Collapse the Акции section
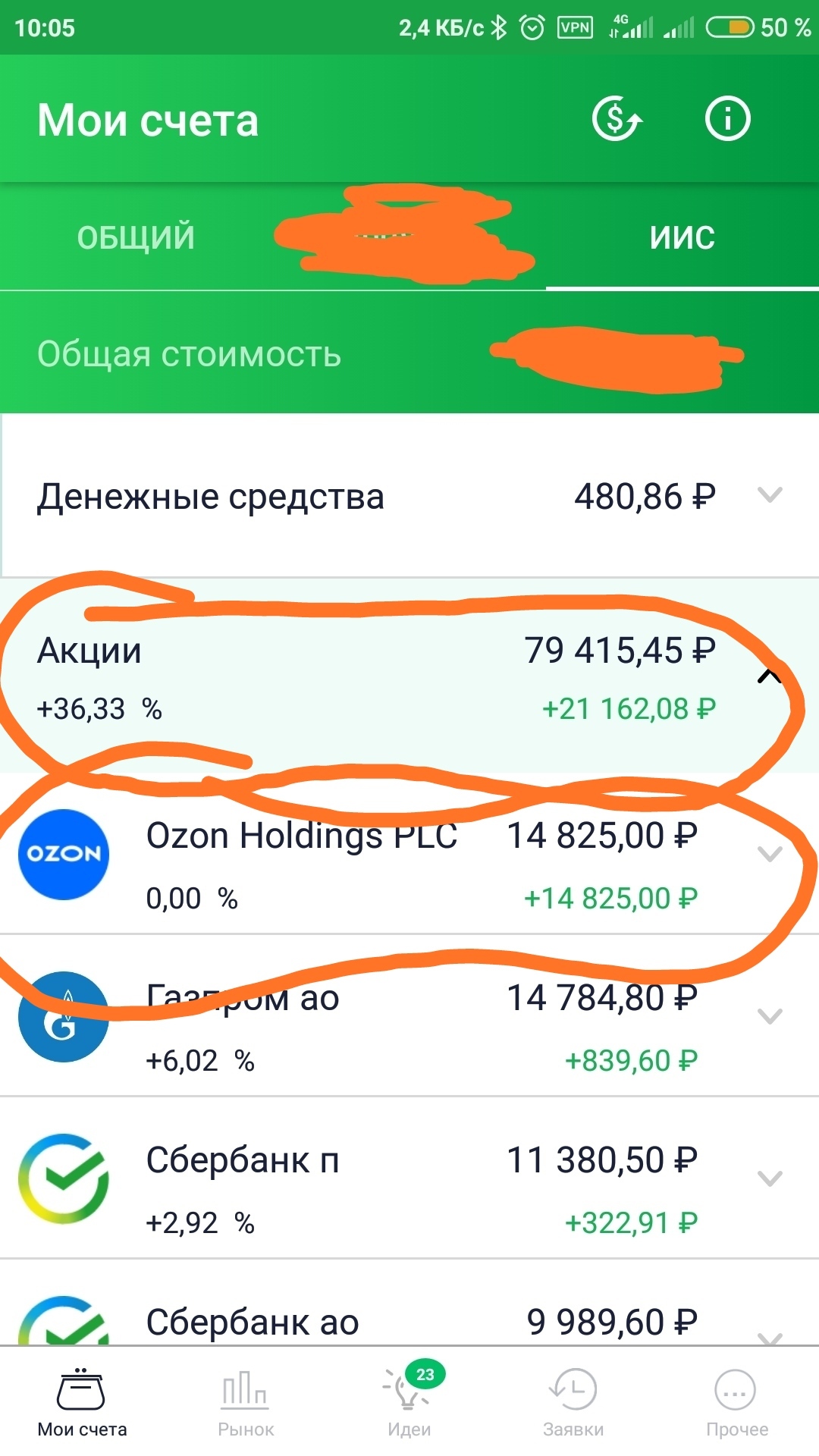Viewport: 819px width, 1456px height. click(x=770, y=676)
